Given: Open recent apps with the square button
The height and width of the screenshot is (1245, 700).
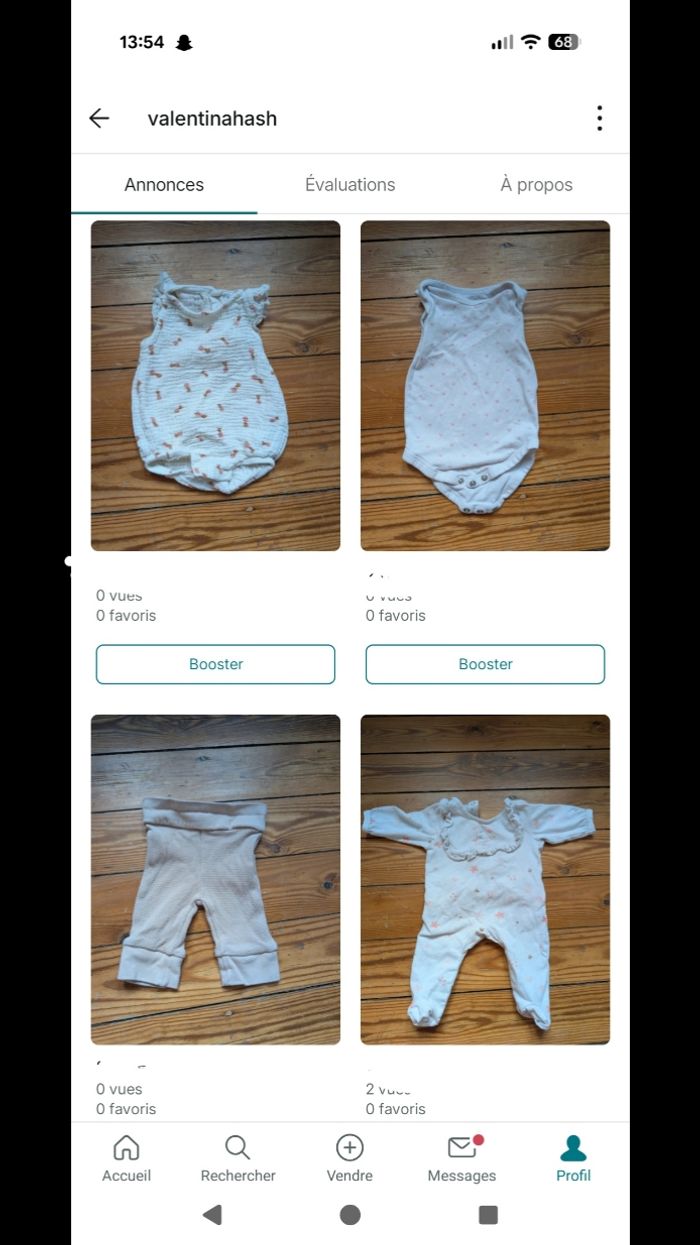Looking at the screenshot, I should [488, 1214].
